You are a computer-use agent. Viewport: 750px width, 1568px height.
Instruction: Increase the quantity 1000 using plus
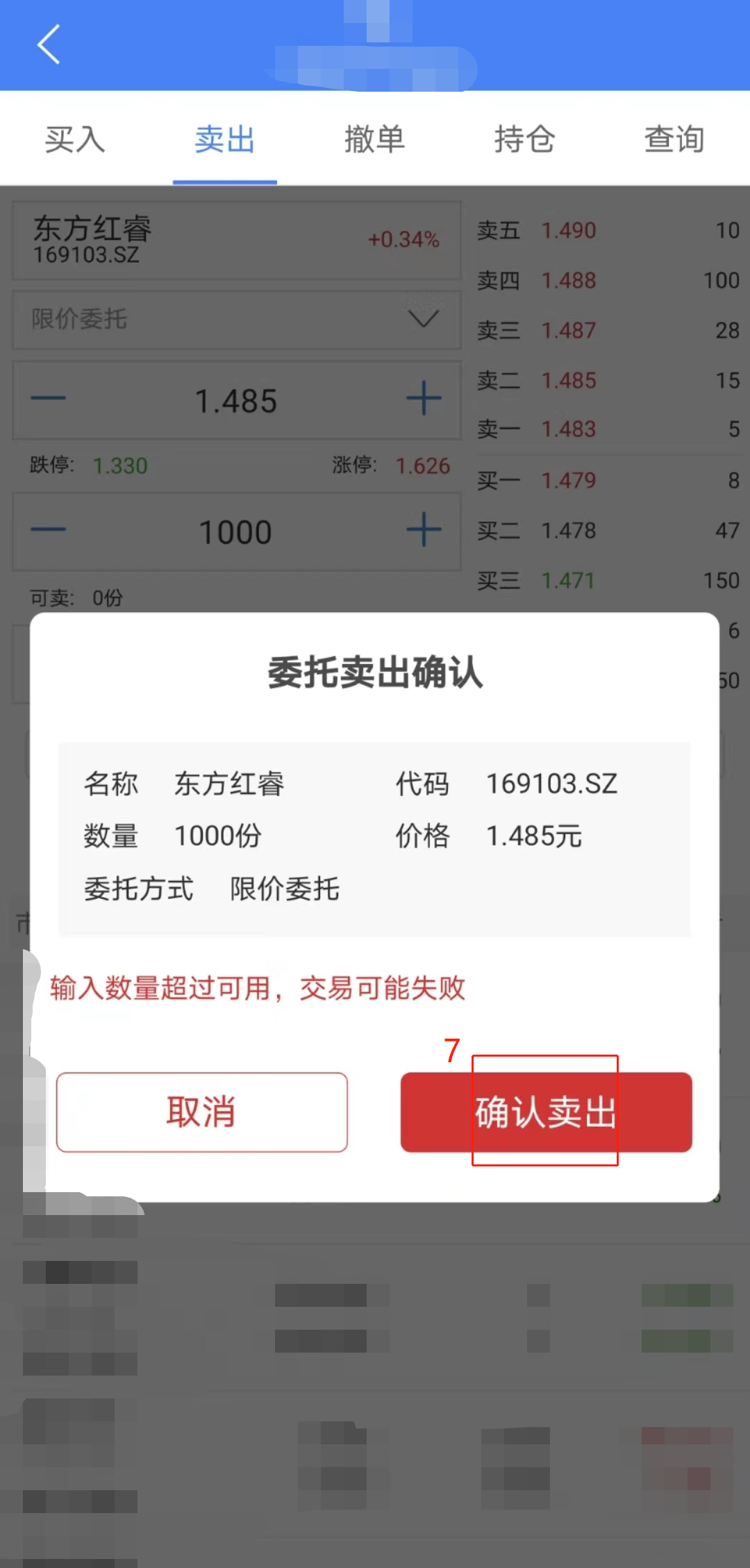pos(424,531)
